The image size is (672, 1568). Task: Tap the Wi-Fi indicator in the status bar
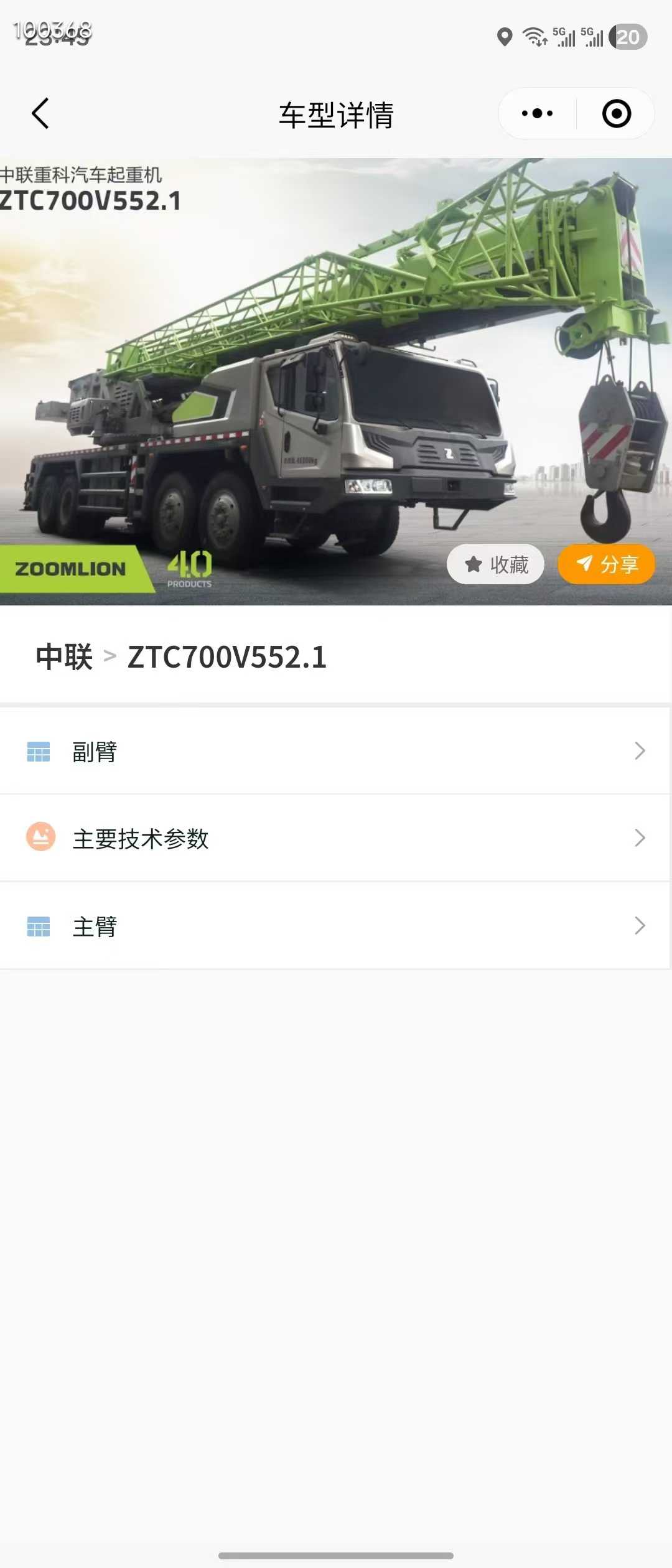click(x=534, y=35)
